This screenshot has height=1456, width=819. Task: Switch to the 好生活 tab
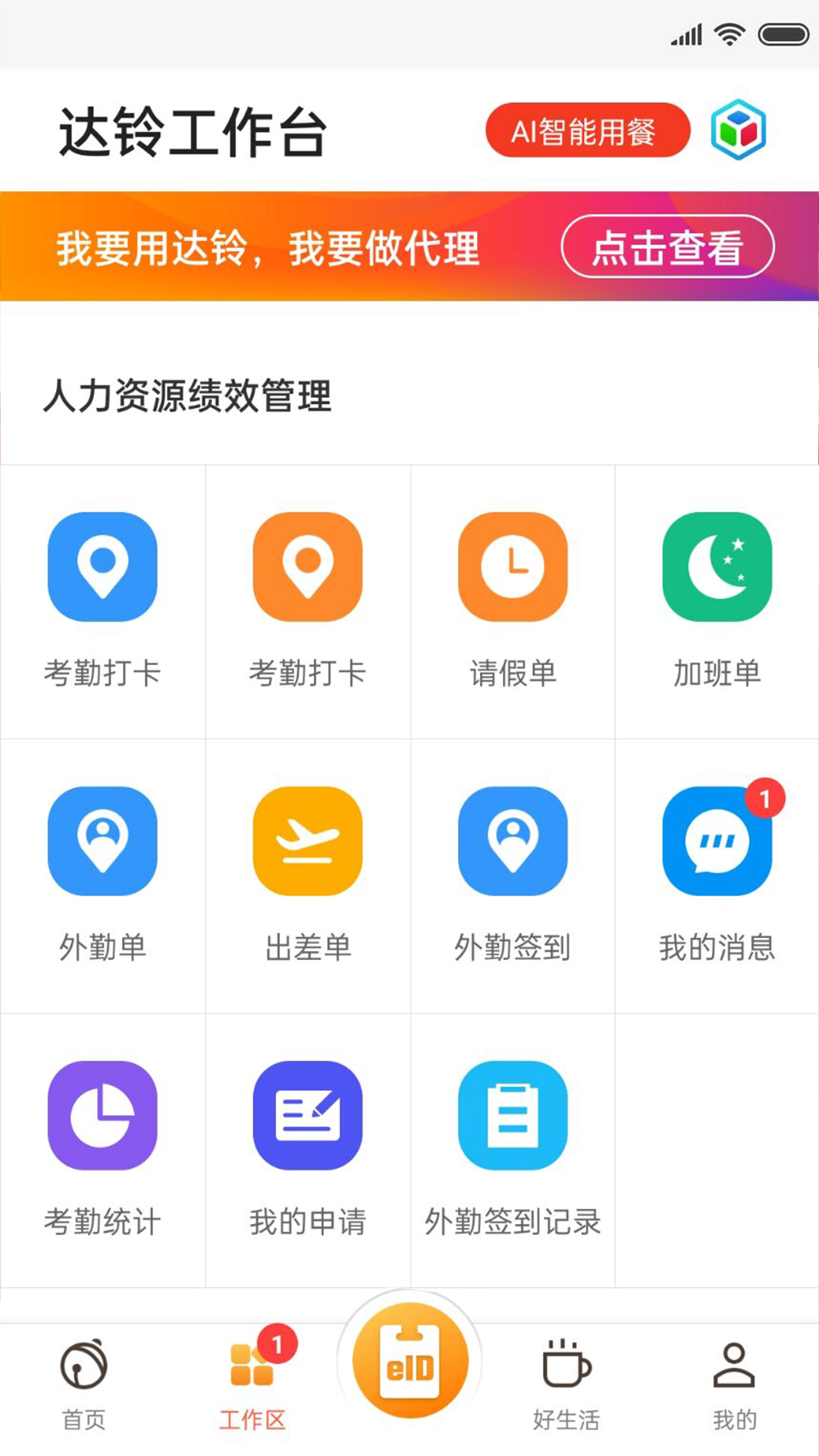(566, 1384)
